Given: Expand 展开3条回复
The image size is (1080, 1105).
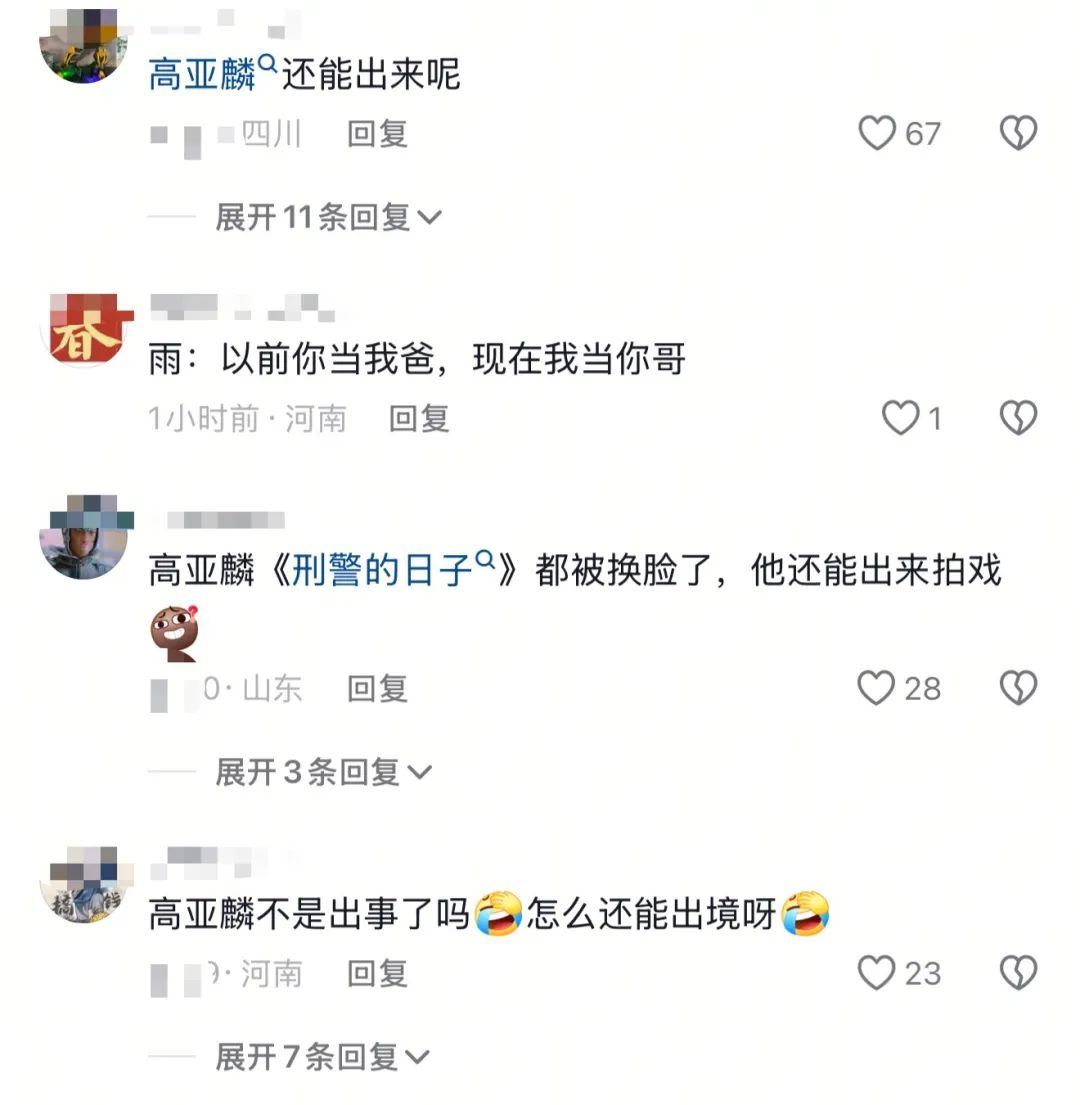Looking at the screenshot, I should point(323,772).
